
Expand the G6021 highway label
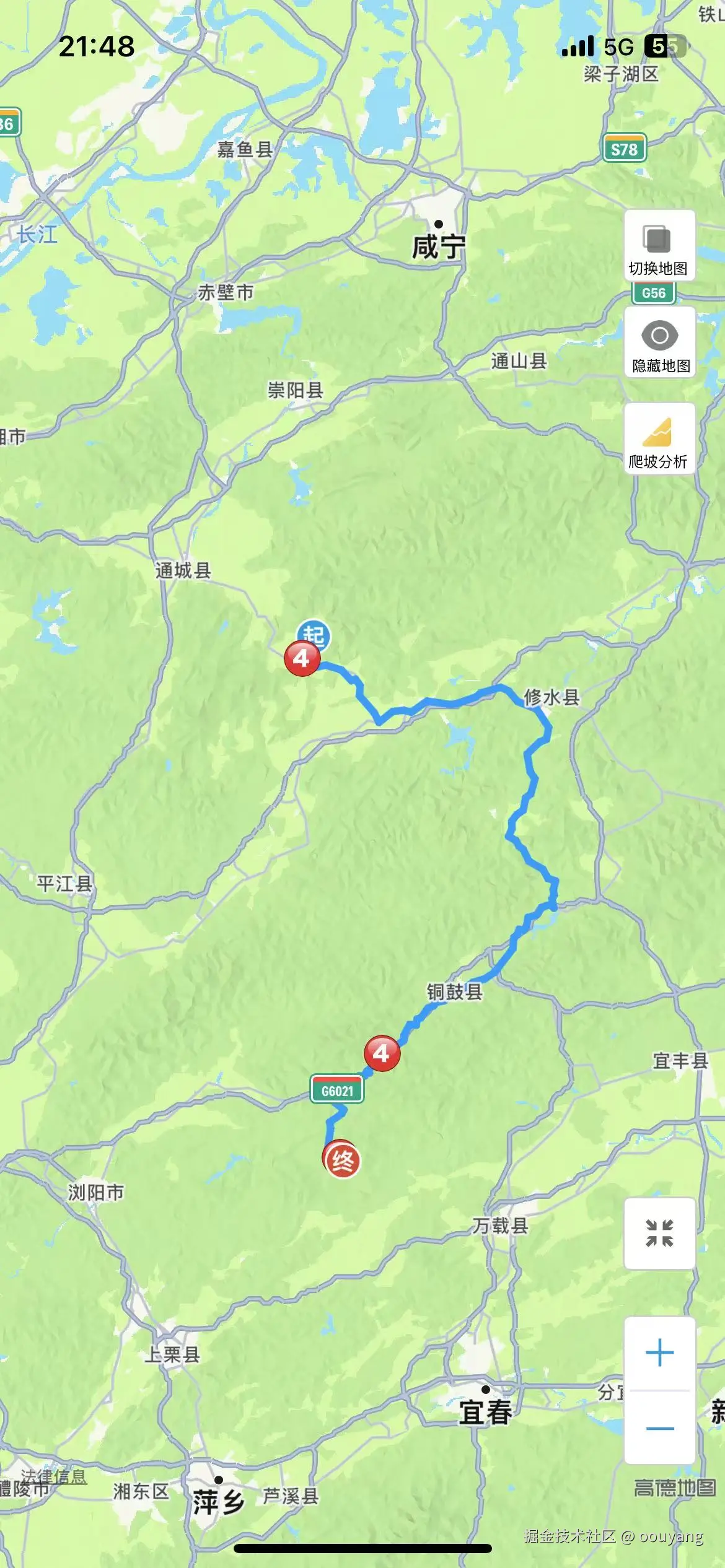336,1089
